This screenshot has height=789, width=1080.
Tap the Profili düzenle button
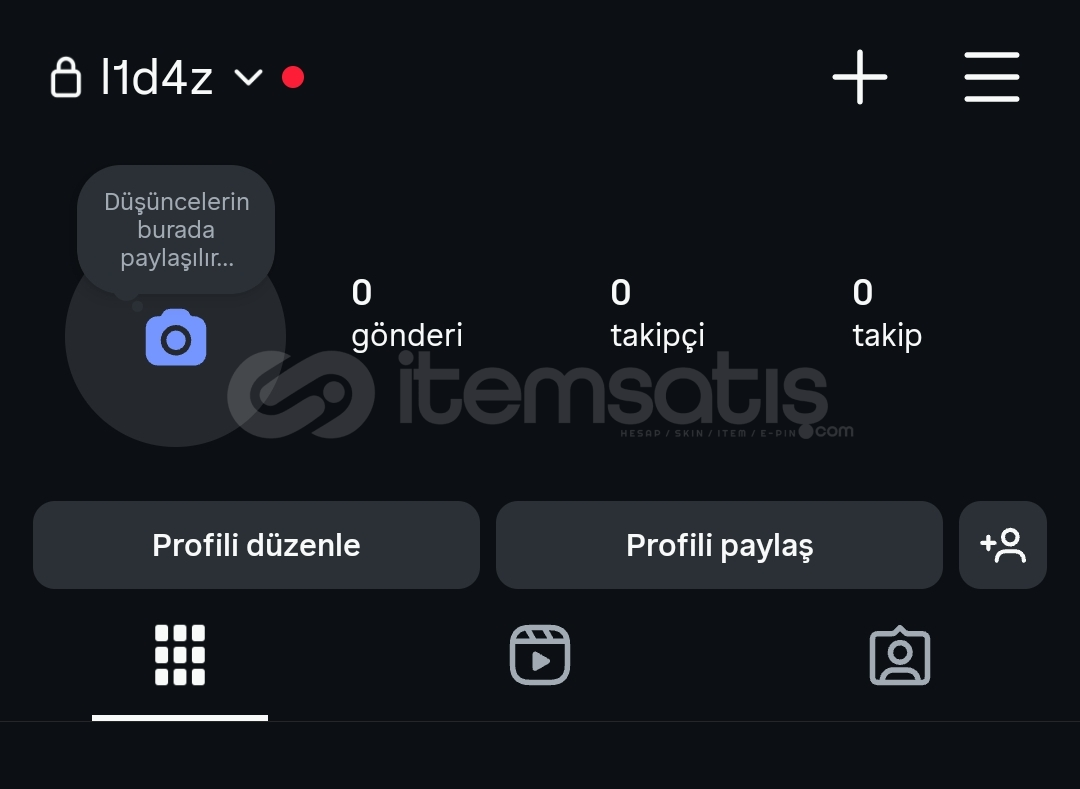[x=256, y=545]
